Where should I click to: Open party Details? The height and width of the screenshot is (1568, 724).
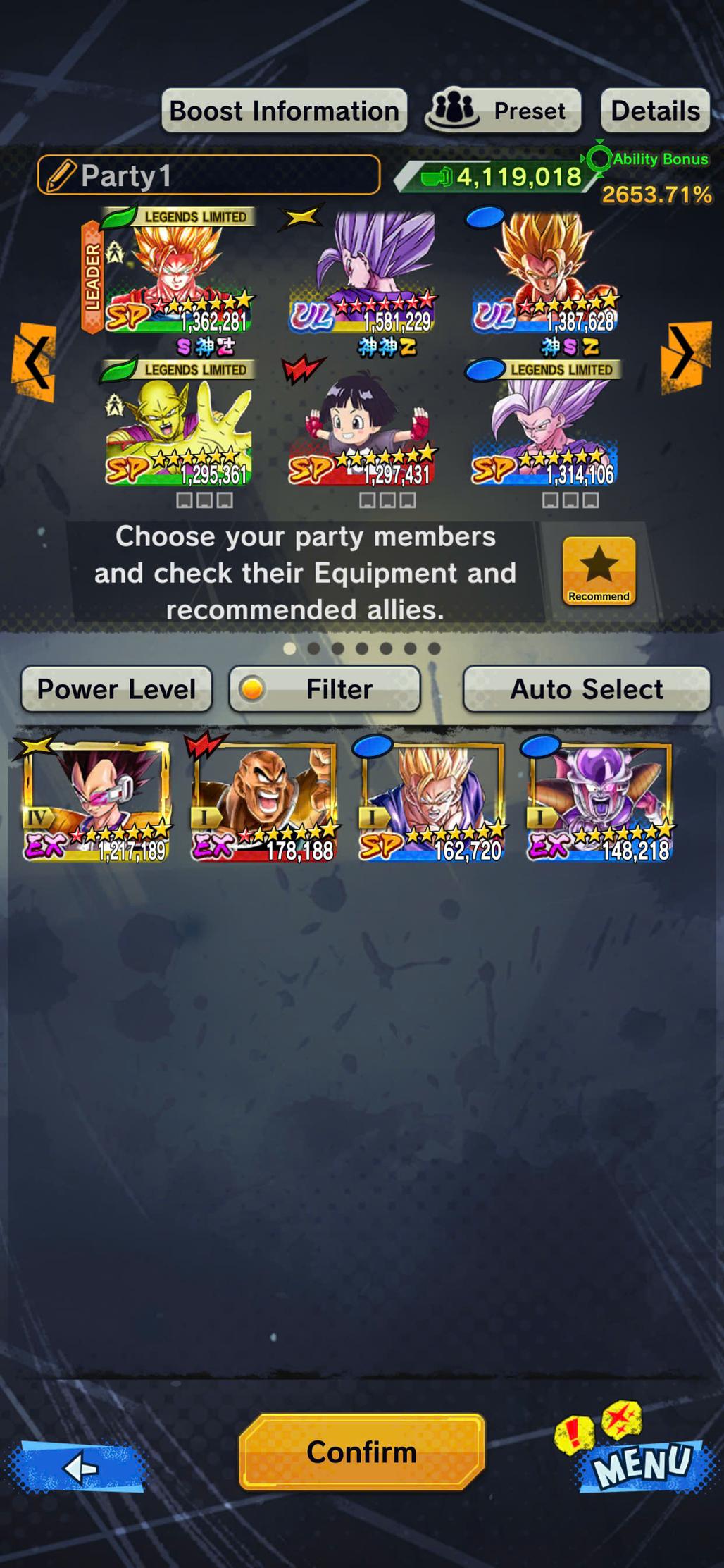[654, 111]
